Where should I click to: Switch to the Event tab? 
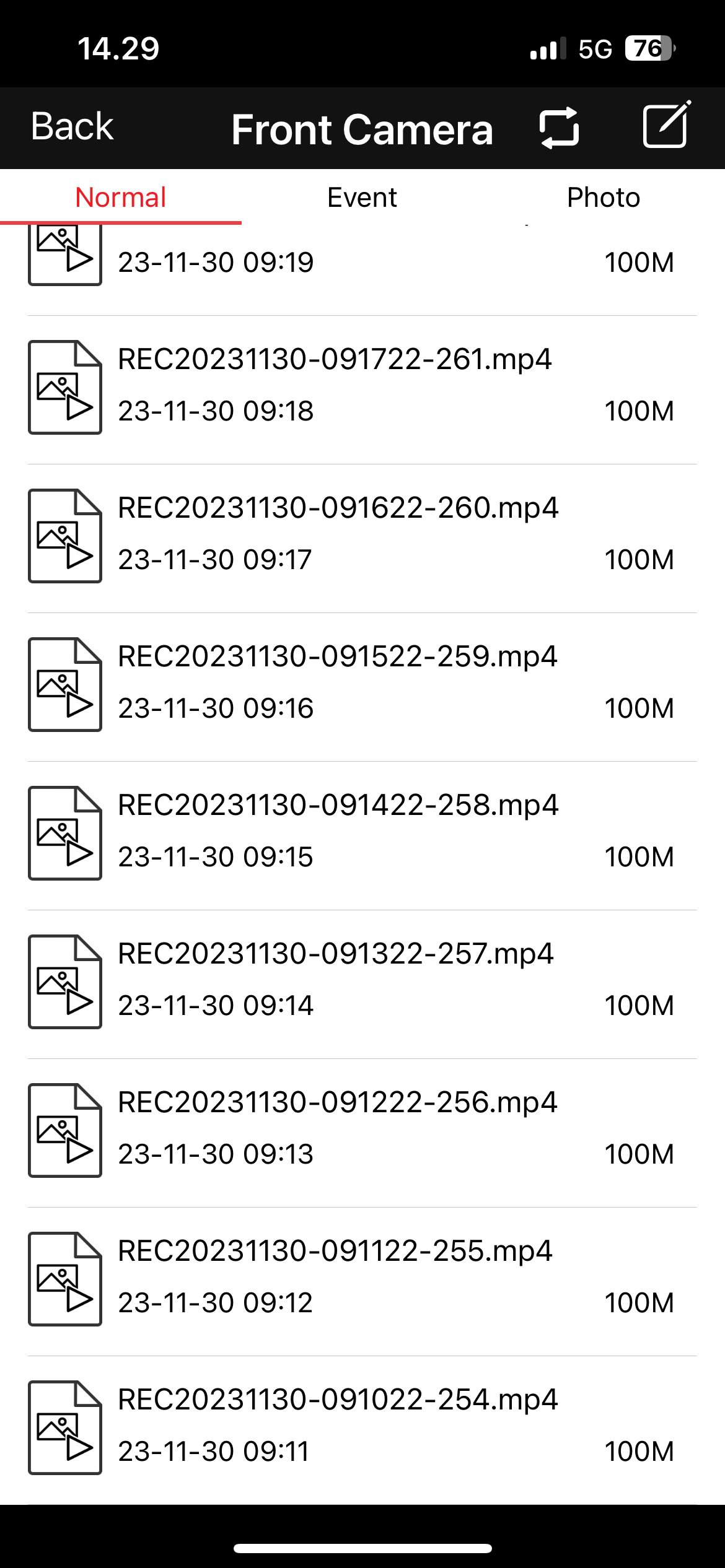click(x=362, y=198)
